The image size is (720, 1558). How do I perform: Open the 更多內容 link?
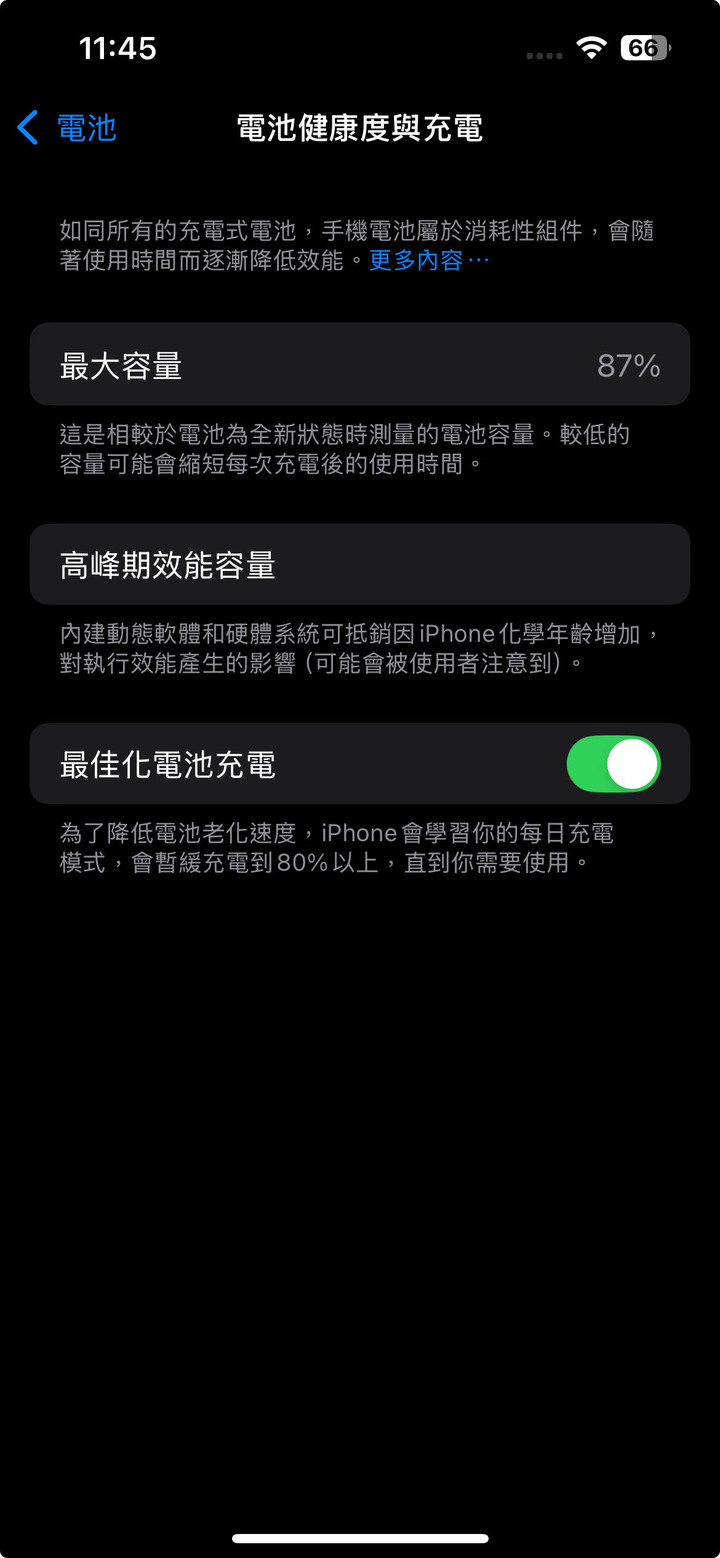pyautogui.click(x=429, y=261)
